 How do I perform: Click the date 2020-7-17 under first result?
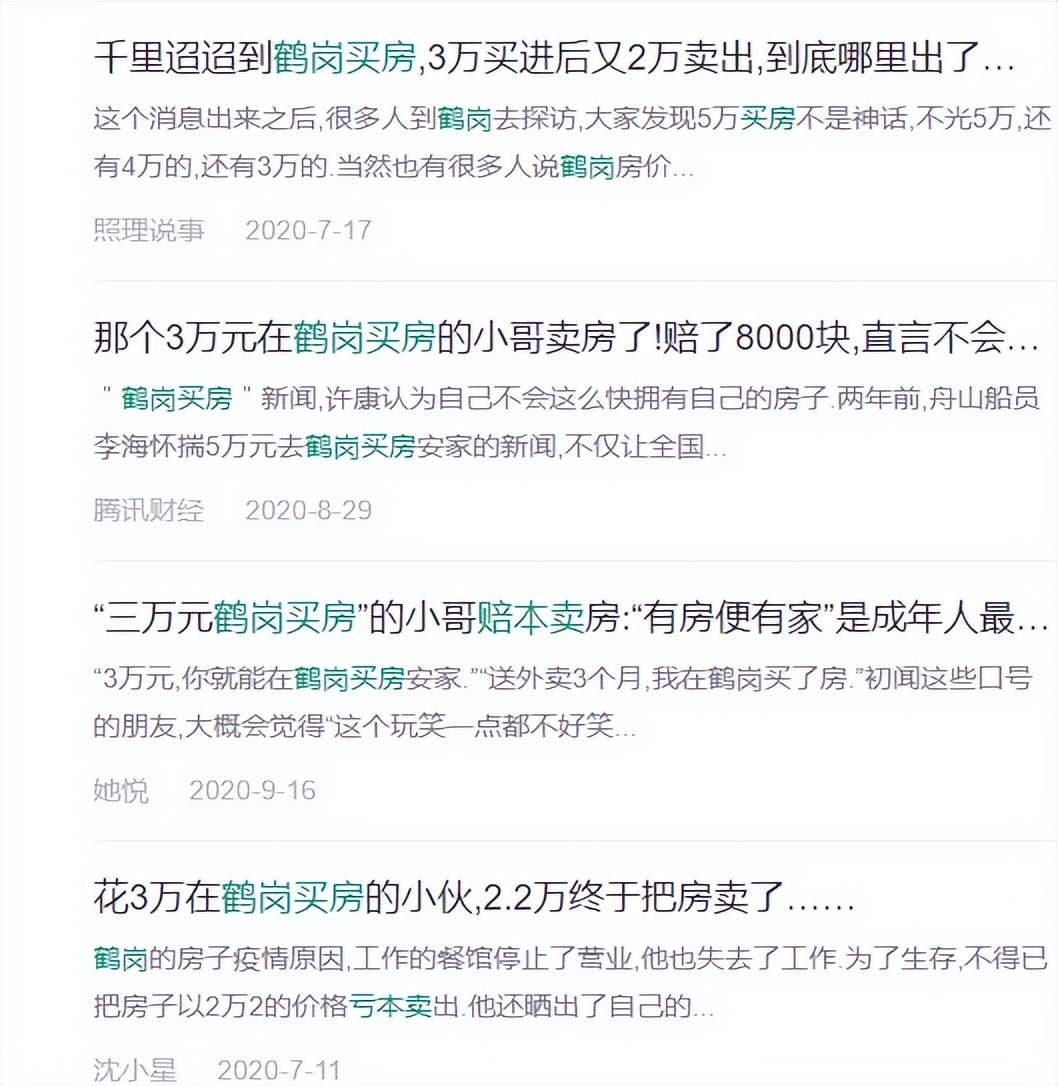point(311,231)
